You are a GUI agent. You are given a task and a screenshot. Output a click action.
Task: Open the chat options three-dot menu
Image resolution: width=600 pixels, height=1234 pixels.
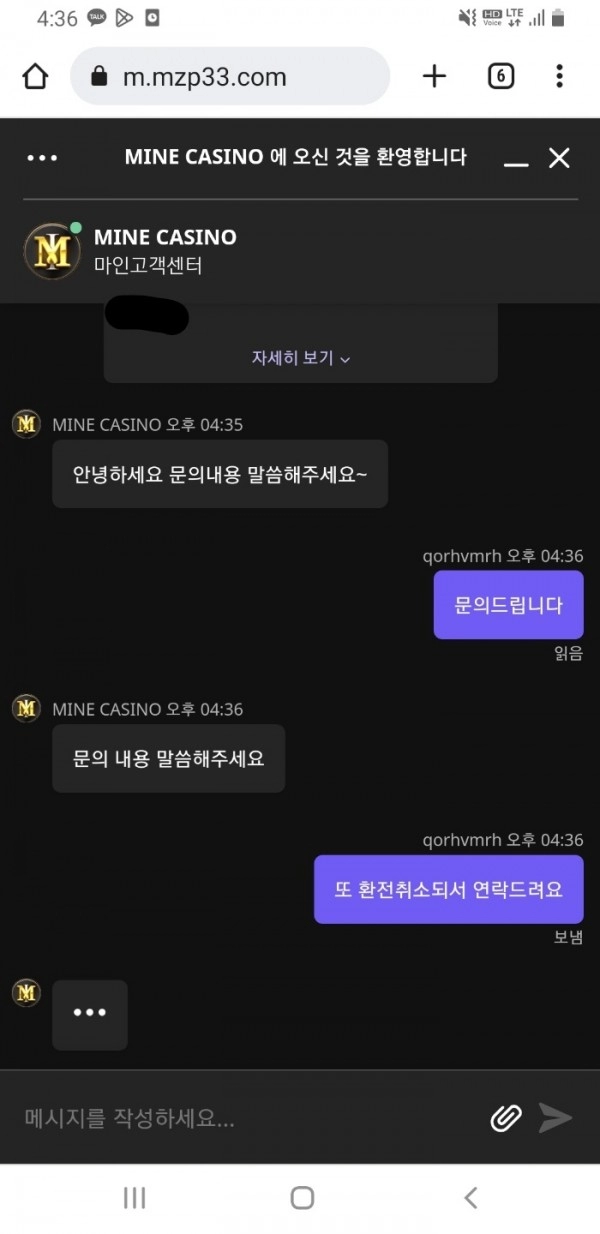pyautogui.click(x=42, y=158)
